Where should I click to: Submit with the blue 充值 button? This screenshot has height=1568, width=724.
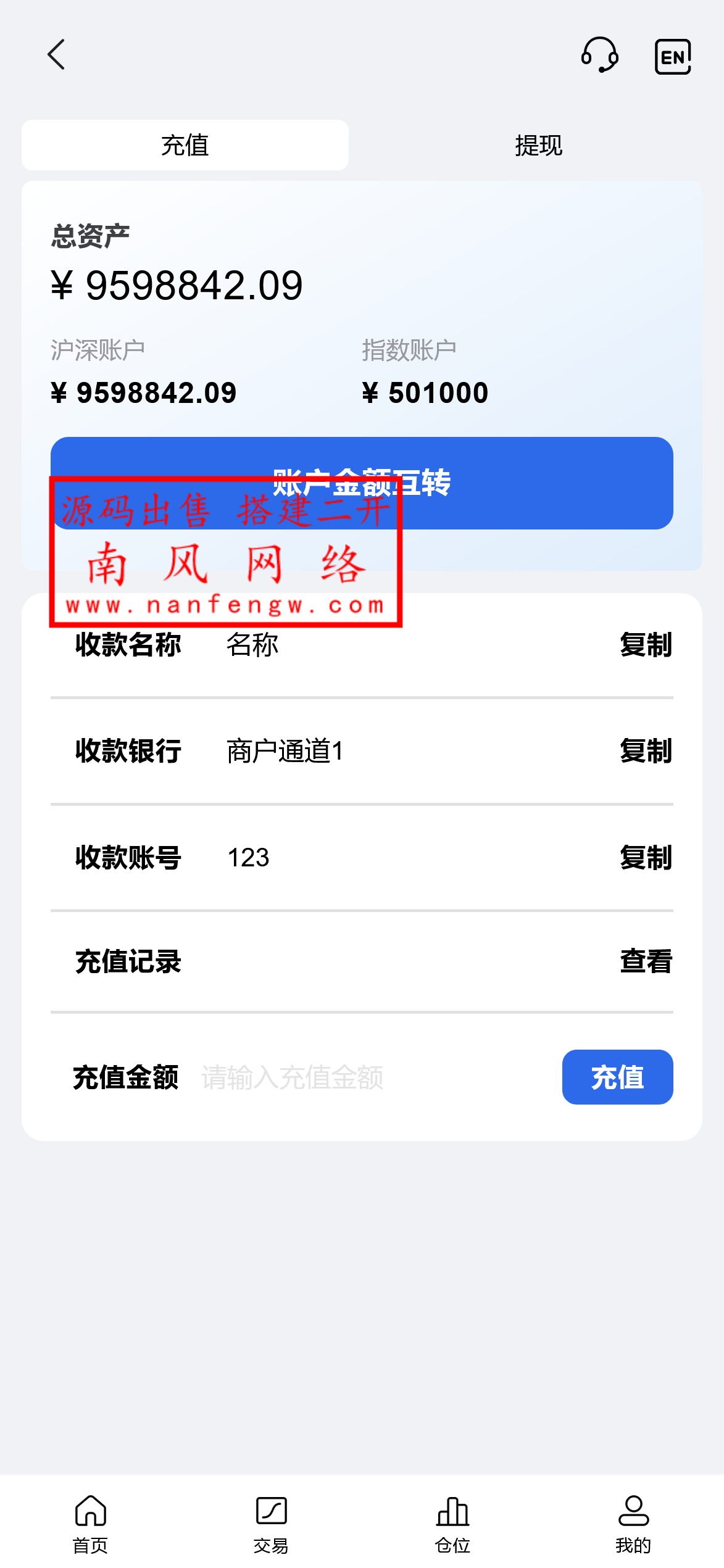(617, 1077)
